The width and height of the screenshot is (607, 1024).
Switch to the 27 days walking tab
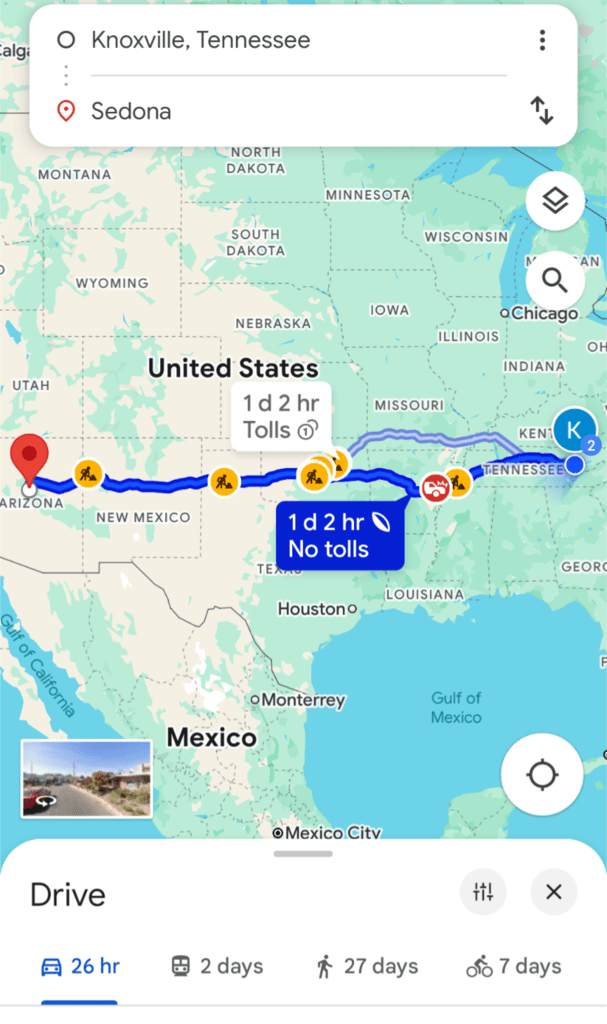pos(366,966)
